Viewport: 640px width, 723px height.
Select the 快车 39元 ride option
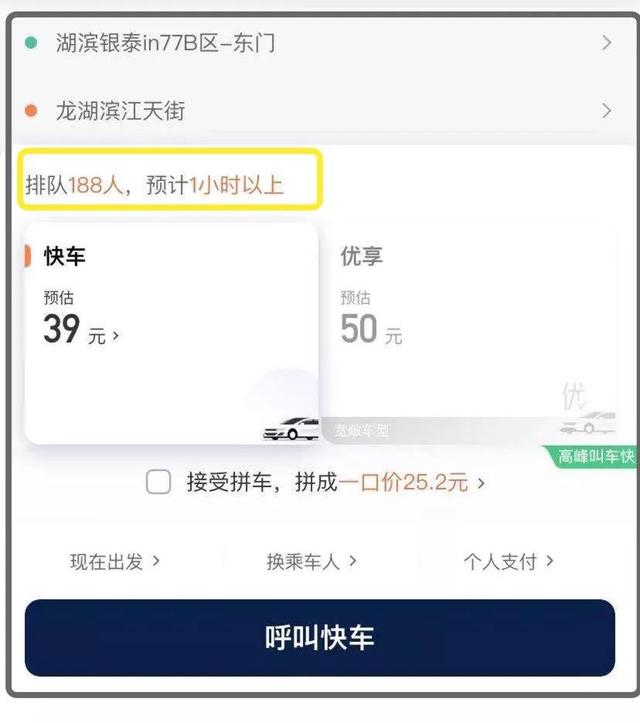click(x=172, y=332)
